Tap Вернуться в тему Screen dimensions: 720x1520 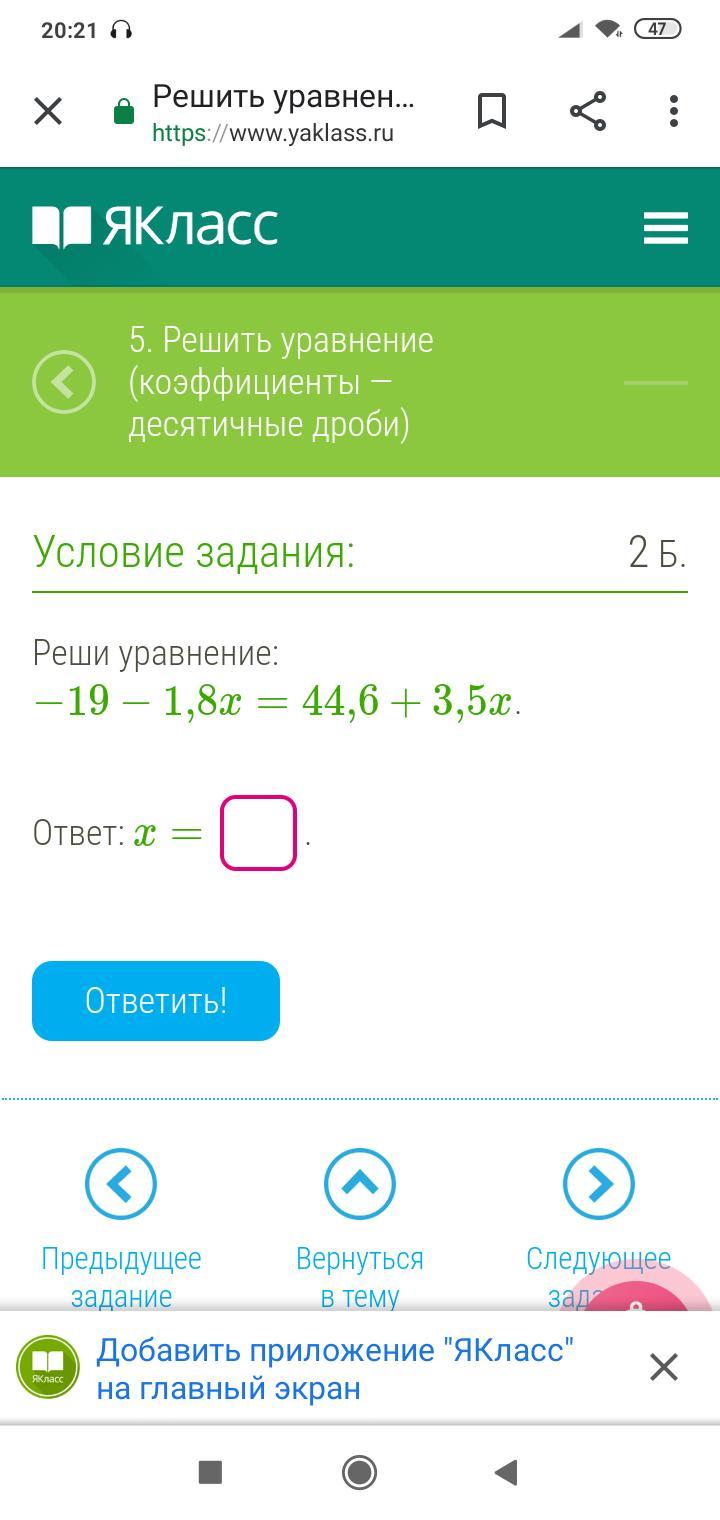coord(360,1184)
